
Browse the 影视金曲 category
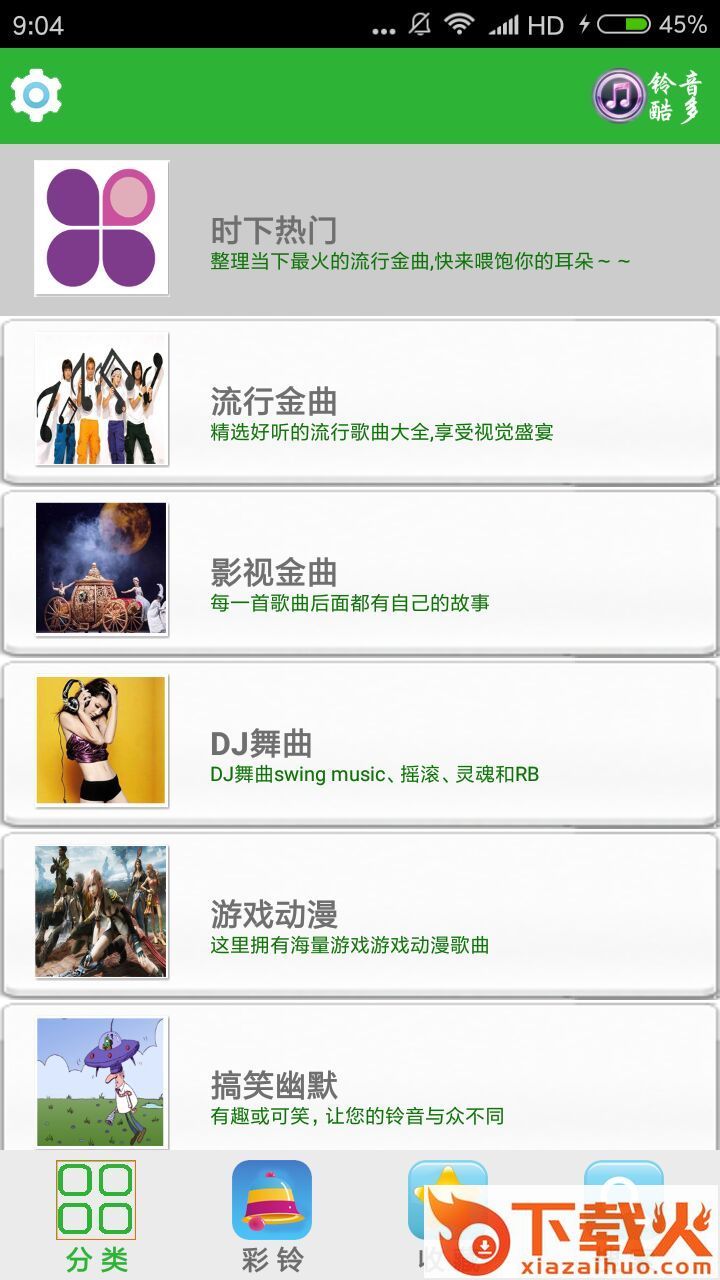tap(360, 573)
